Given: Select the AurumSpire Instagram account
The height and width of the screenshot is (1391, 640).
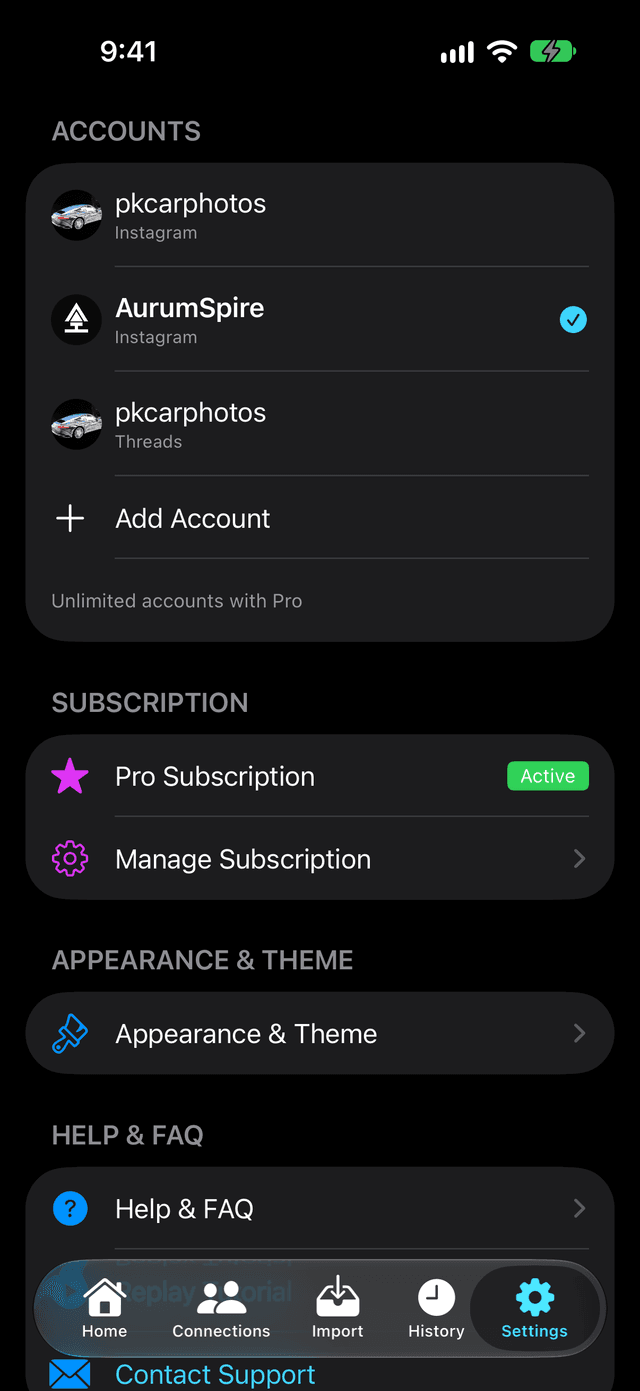Looking at the screenshot, I should click(319, 319).
